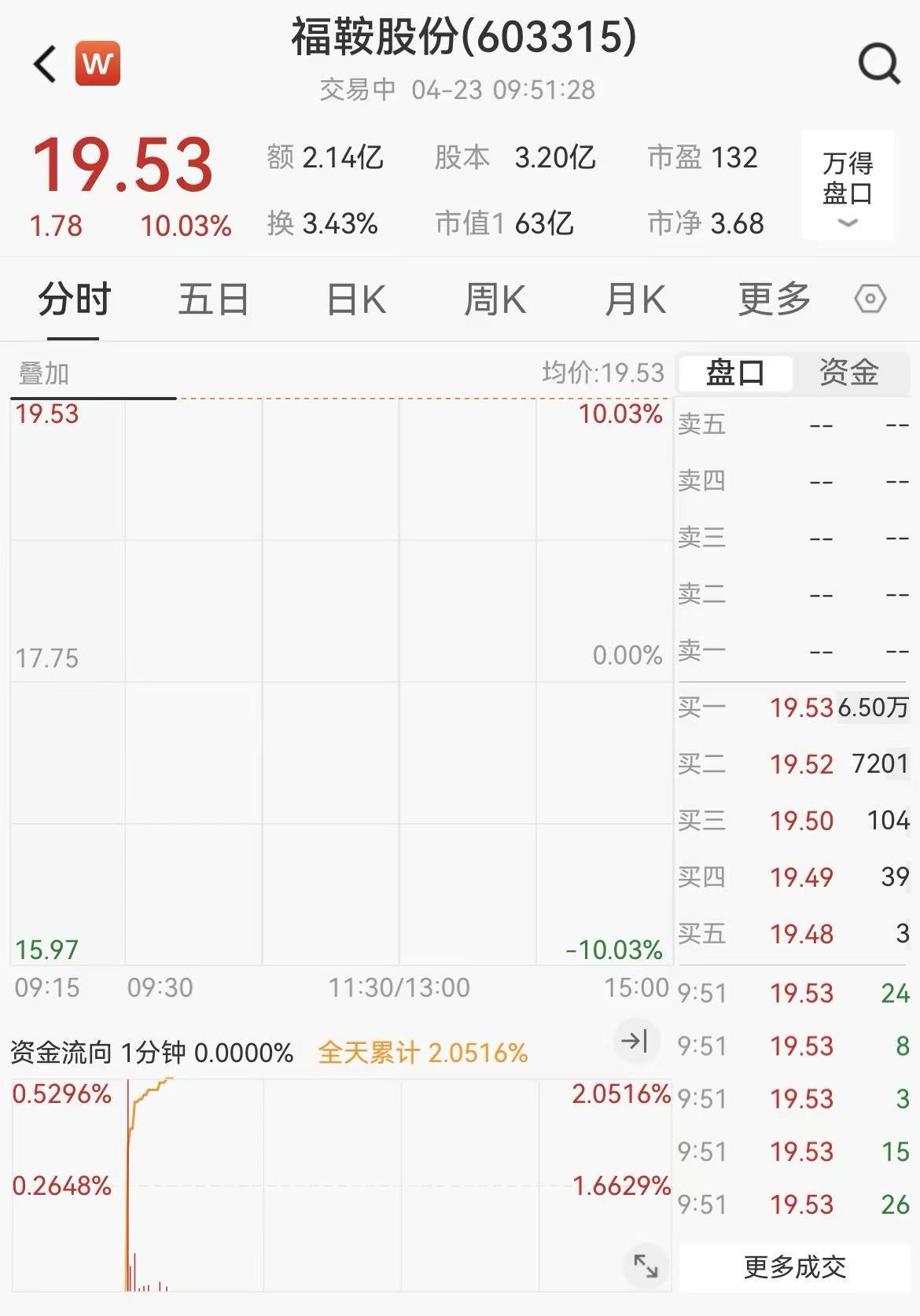Open the stock search magnifier
920x1316 pixels.
pos(878,64)
